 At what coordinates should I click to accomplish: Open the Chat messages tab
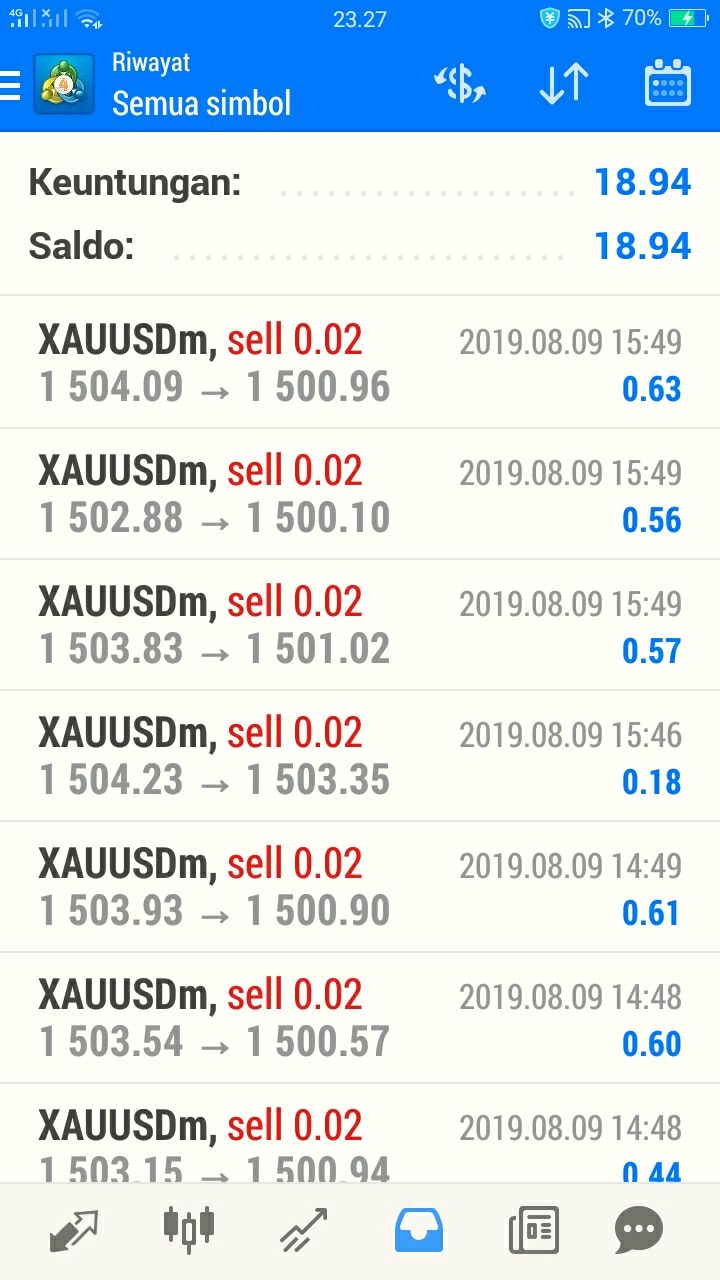tap(639, 1230)
